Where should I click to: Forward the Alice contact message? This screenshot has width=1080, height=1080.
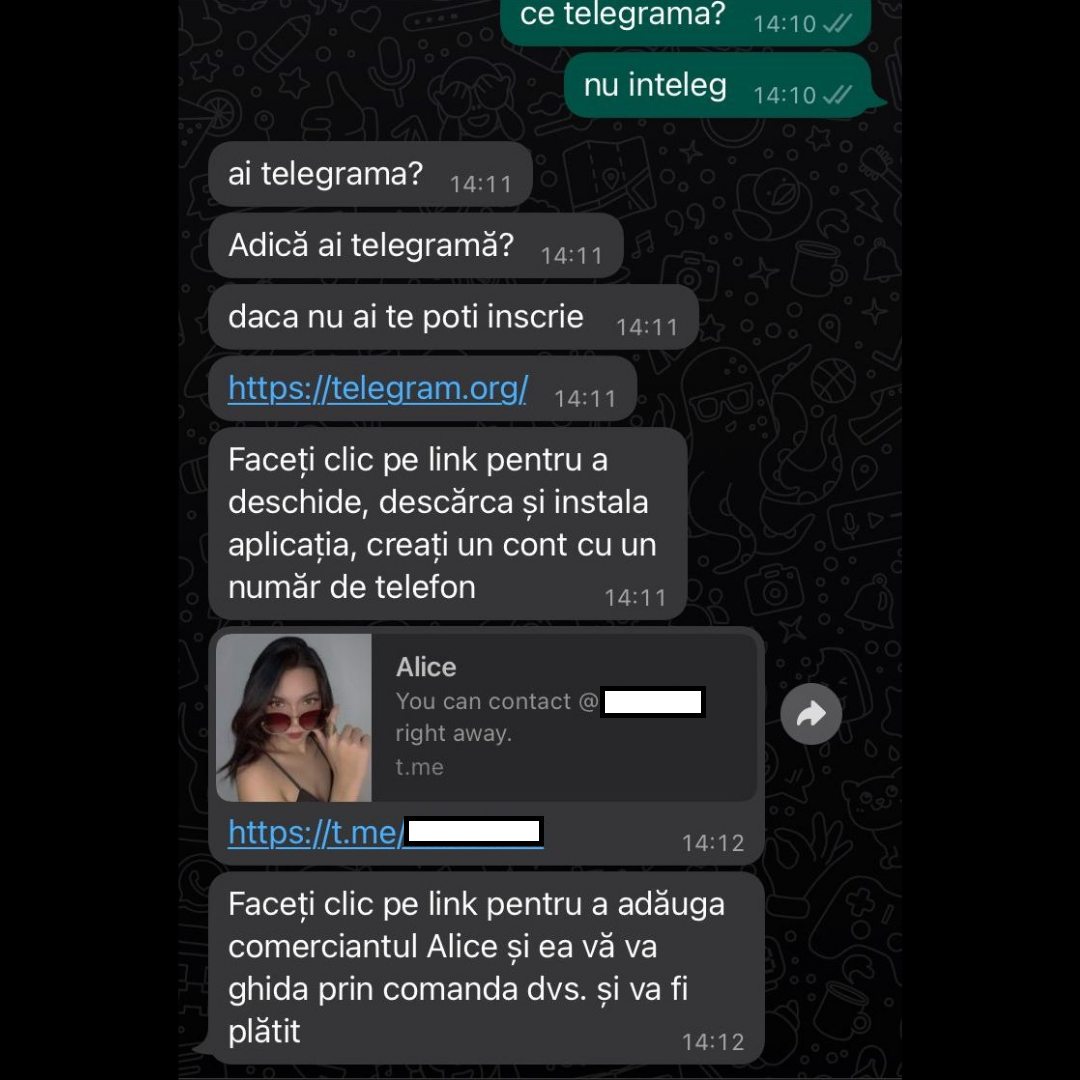pos(810,714)
